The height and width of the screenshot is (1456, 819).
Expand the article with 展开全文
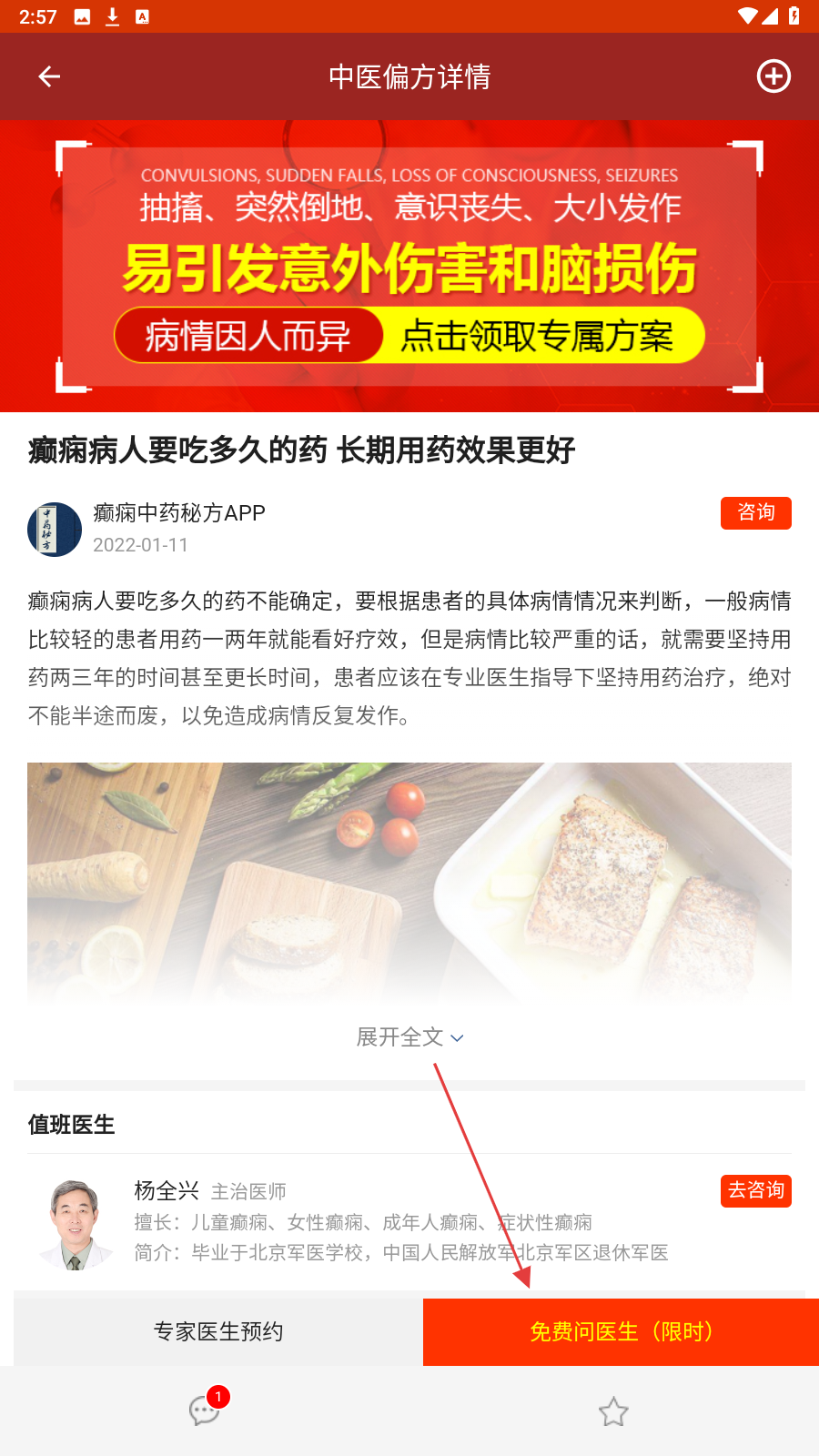click(409, 1037)
